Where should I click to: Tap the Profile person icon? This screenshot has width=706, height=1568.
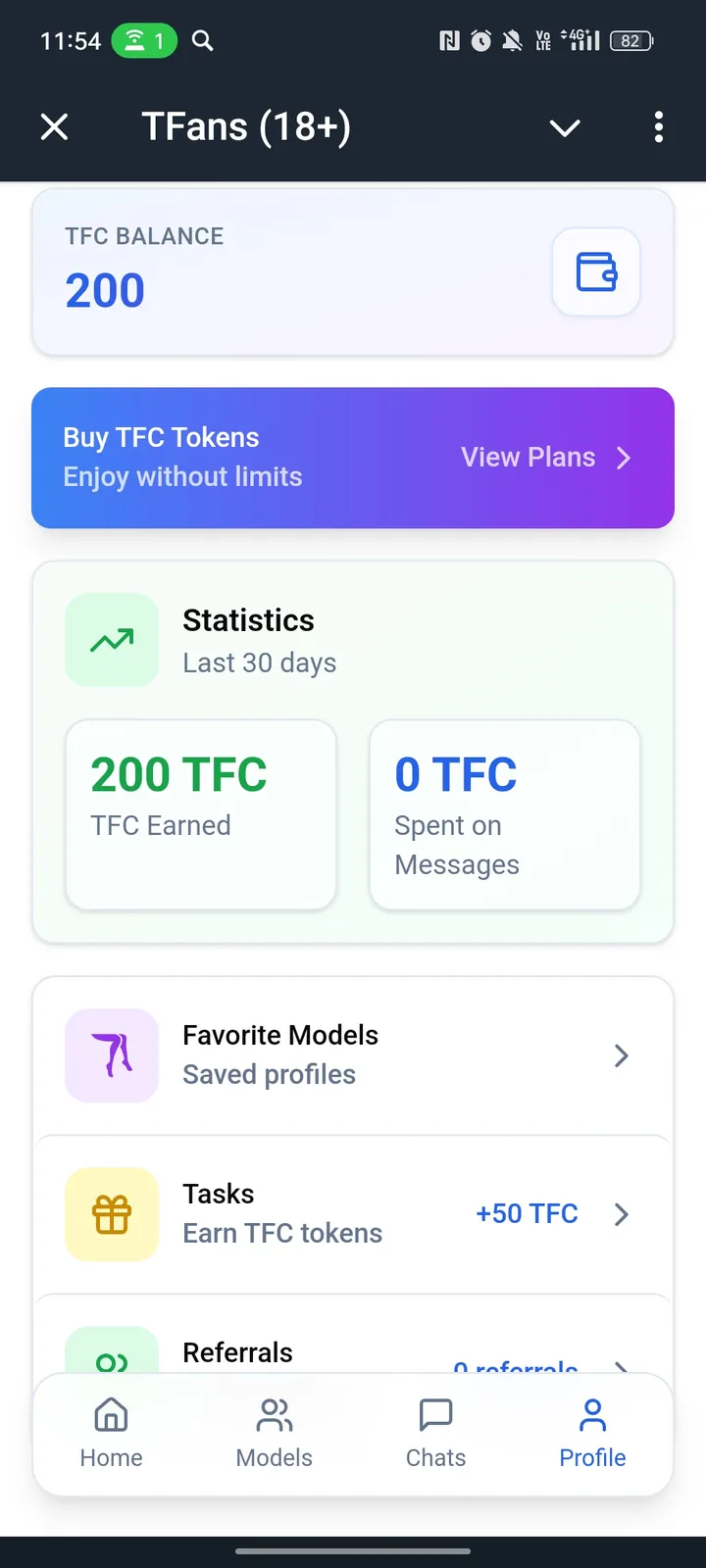point(592,1414)
